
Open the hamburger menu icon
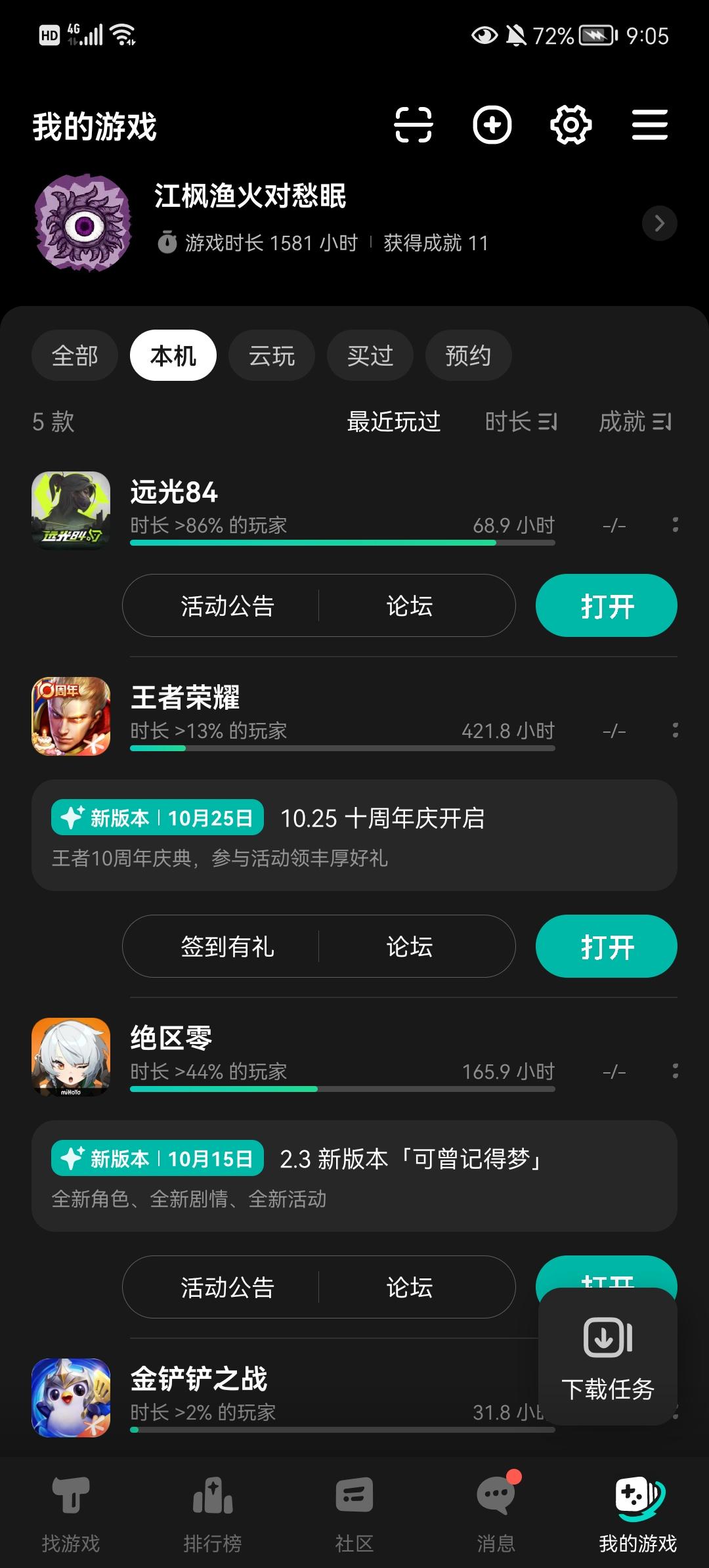click(649, 125)
